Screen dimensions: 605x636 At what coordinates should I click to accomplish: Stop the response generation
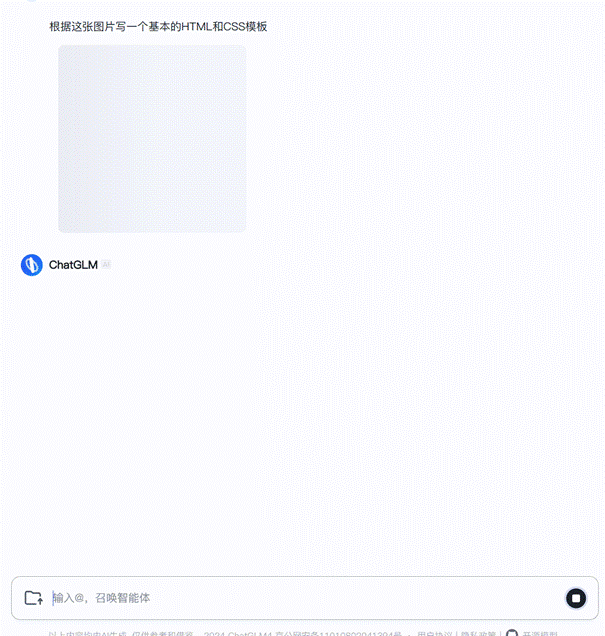575,598
